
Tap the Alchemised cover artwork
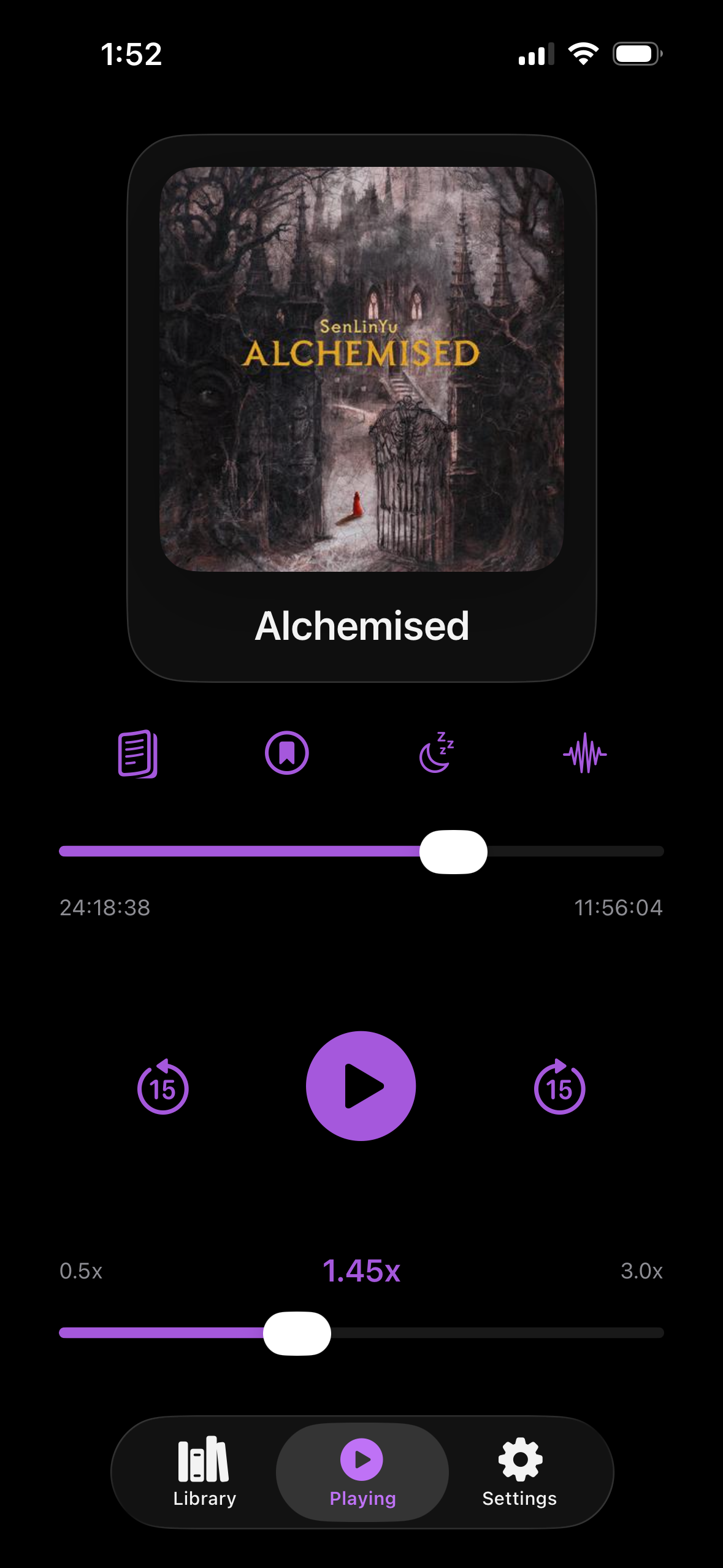tap(362, 369)
